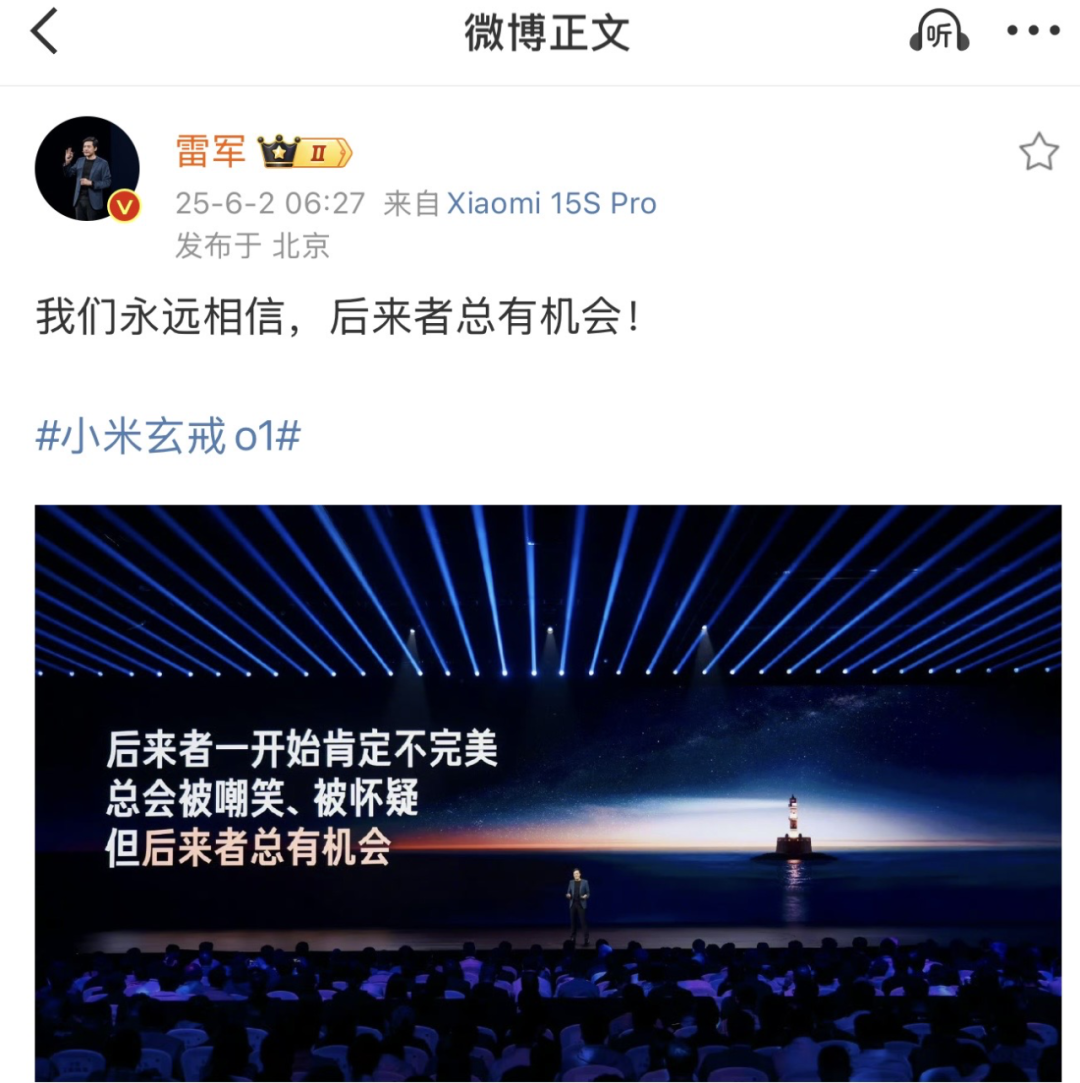The height and width of the screenshot is (1083, 1080).
Task: Go back from the Weibo post
Action: pyautogui.click(x=45, y=32)
